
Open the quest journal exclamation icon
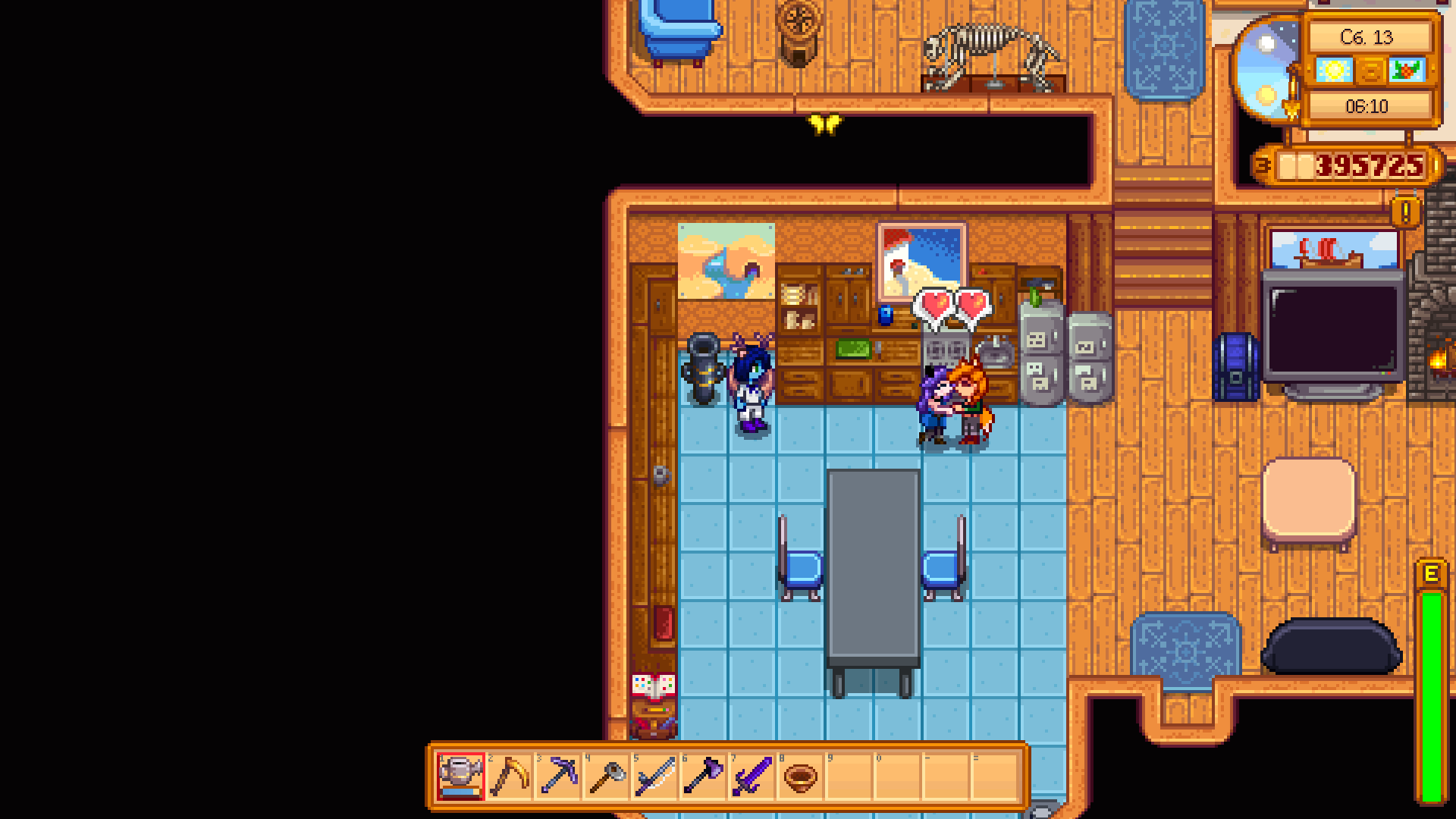click(1405, 212)
